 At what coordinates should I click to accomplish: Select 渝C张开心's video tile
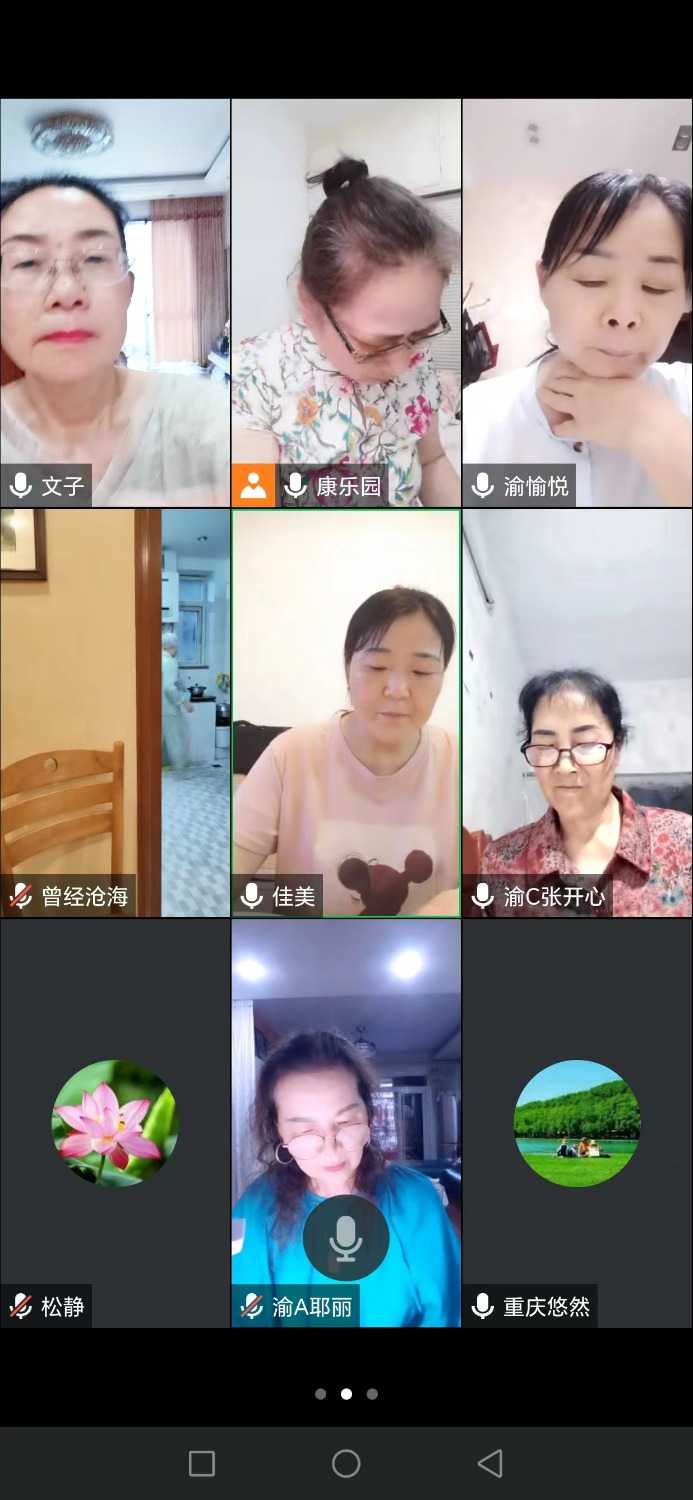(577, 710)
